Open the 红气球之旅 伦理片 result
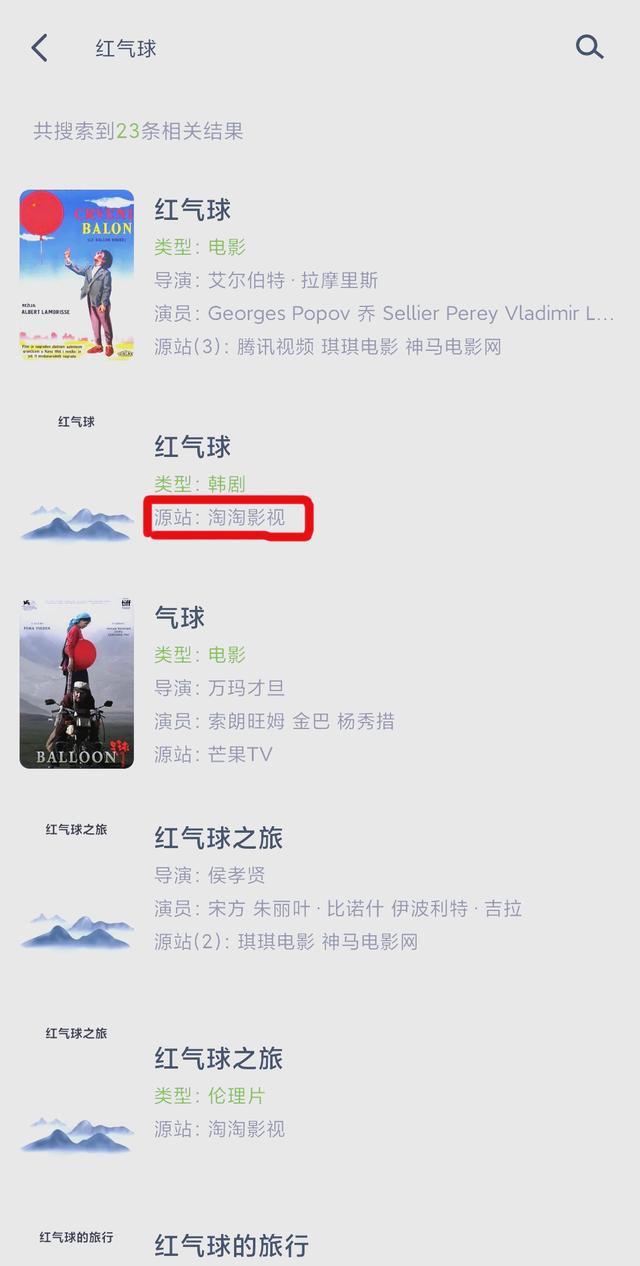Image resolution: width=640 pixels, height=1266 pixels. [320, 1093]
